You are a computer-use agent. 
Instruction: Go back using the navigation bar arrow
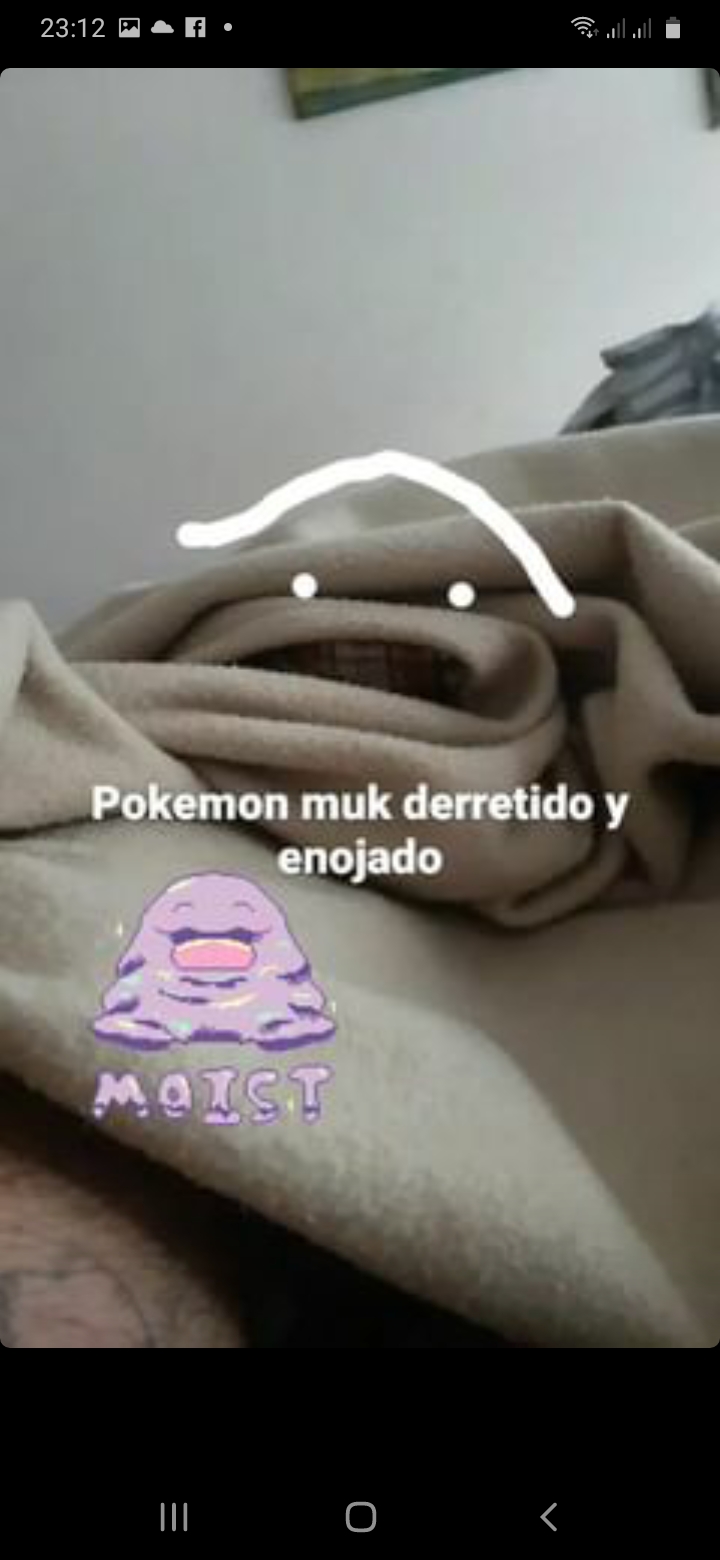pyautogui.click(x=548, y=1516)
